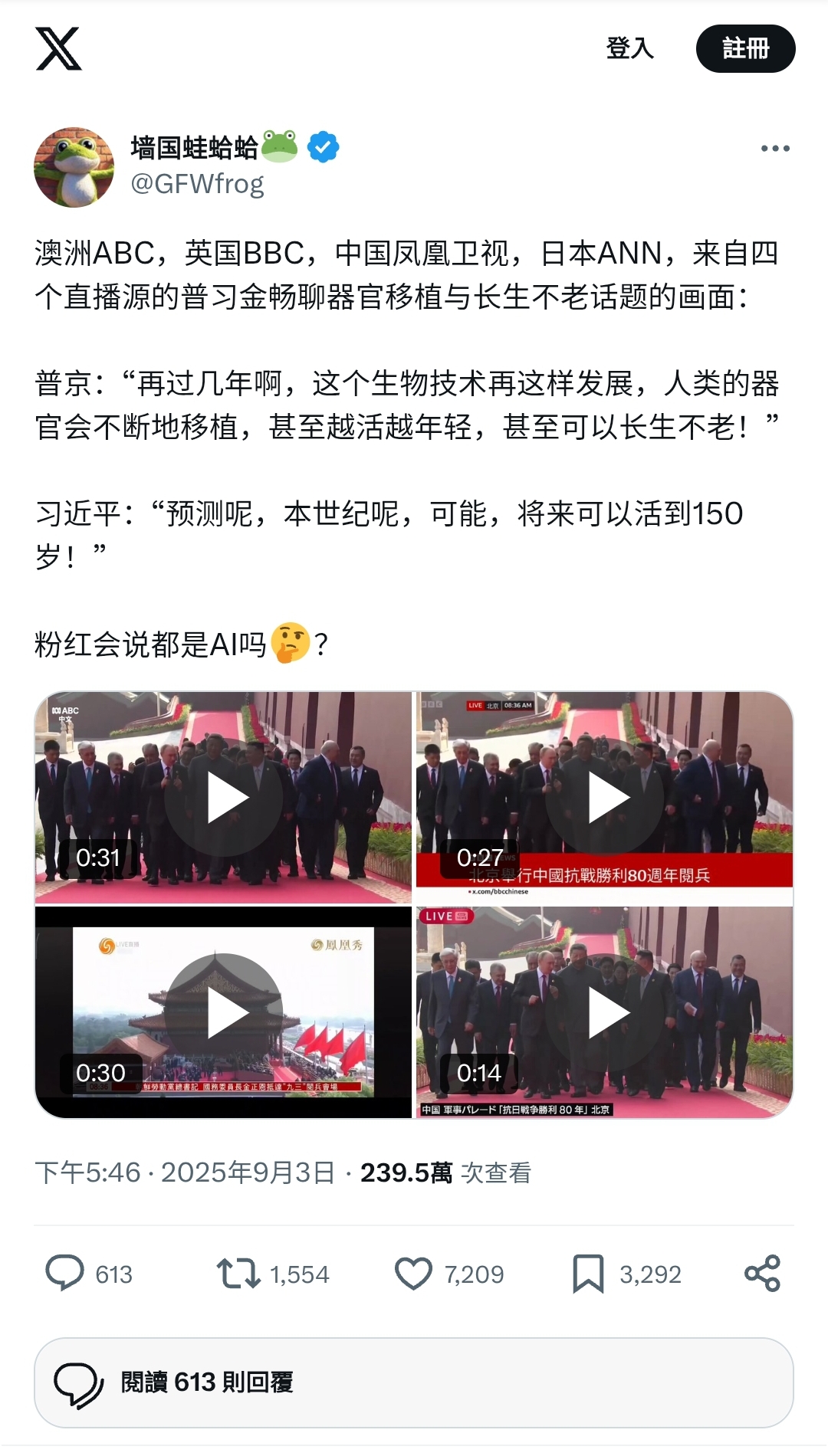Play the ANN video lasting 0:14

[605, 1012]
